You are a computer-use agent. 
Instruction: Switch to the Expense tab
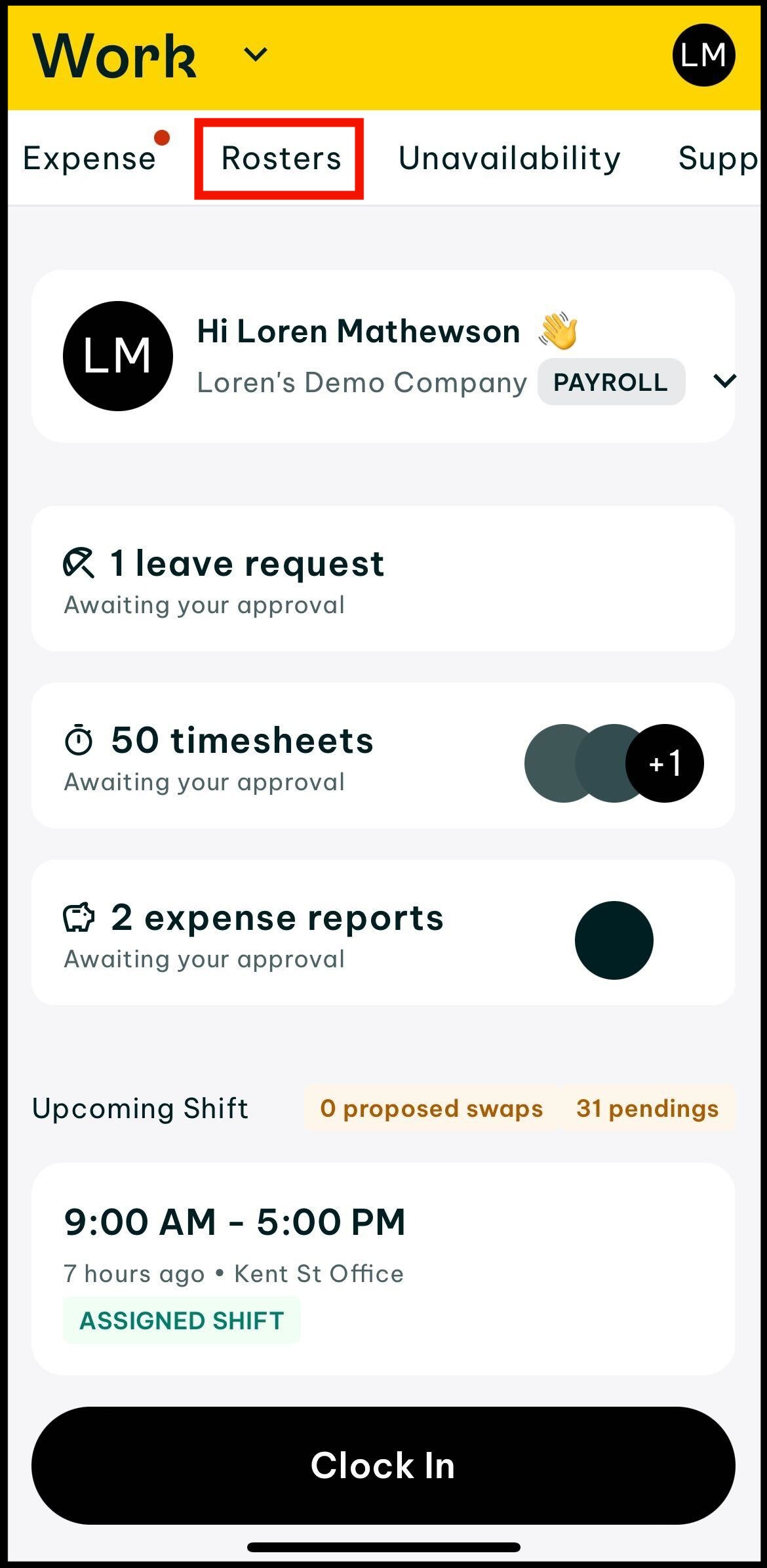click(x=90, y=159)
